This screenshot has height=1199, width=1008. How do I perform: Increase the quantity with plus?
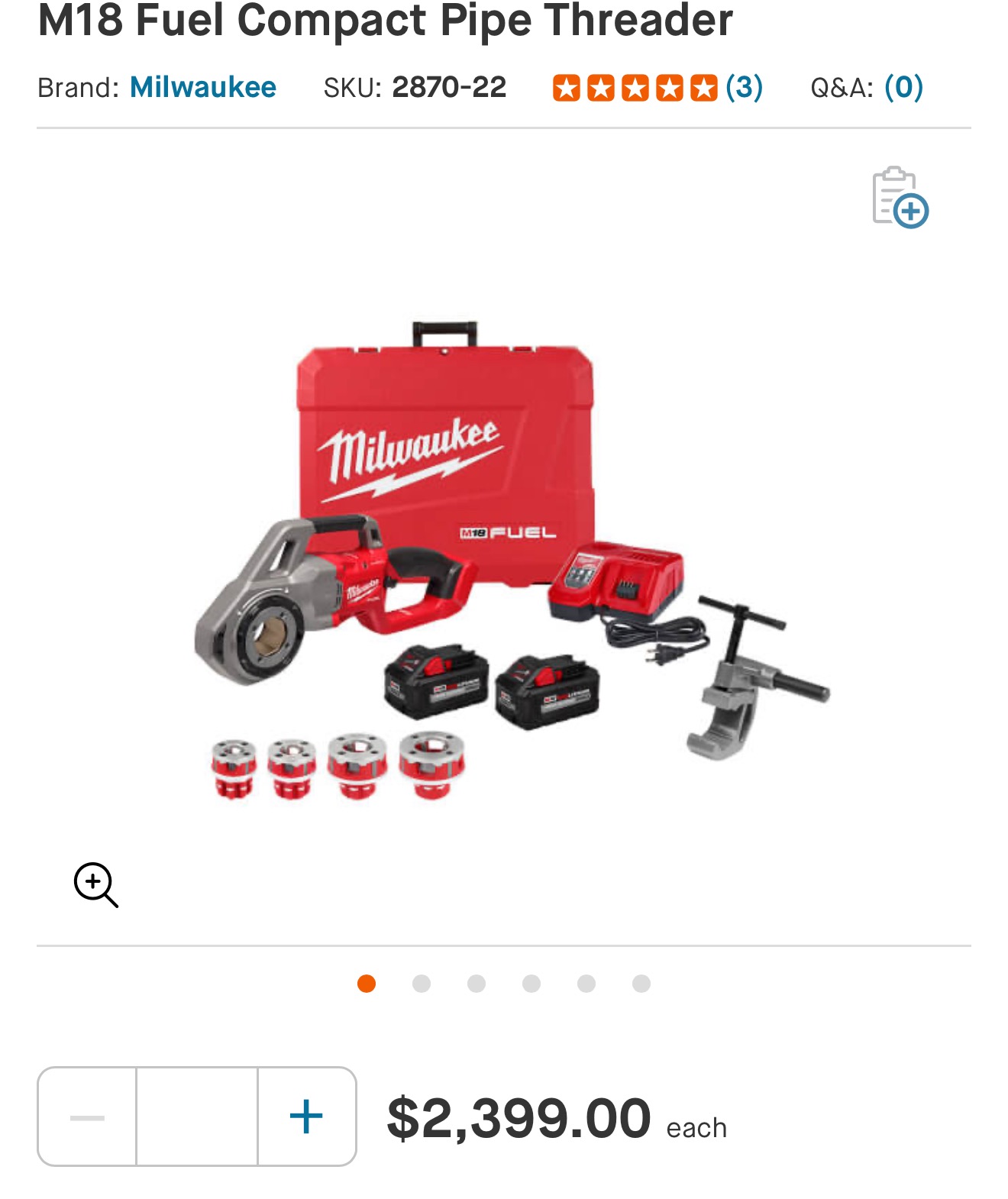(307, 1117)
